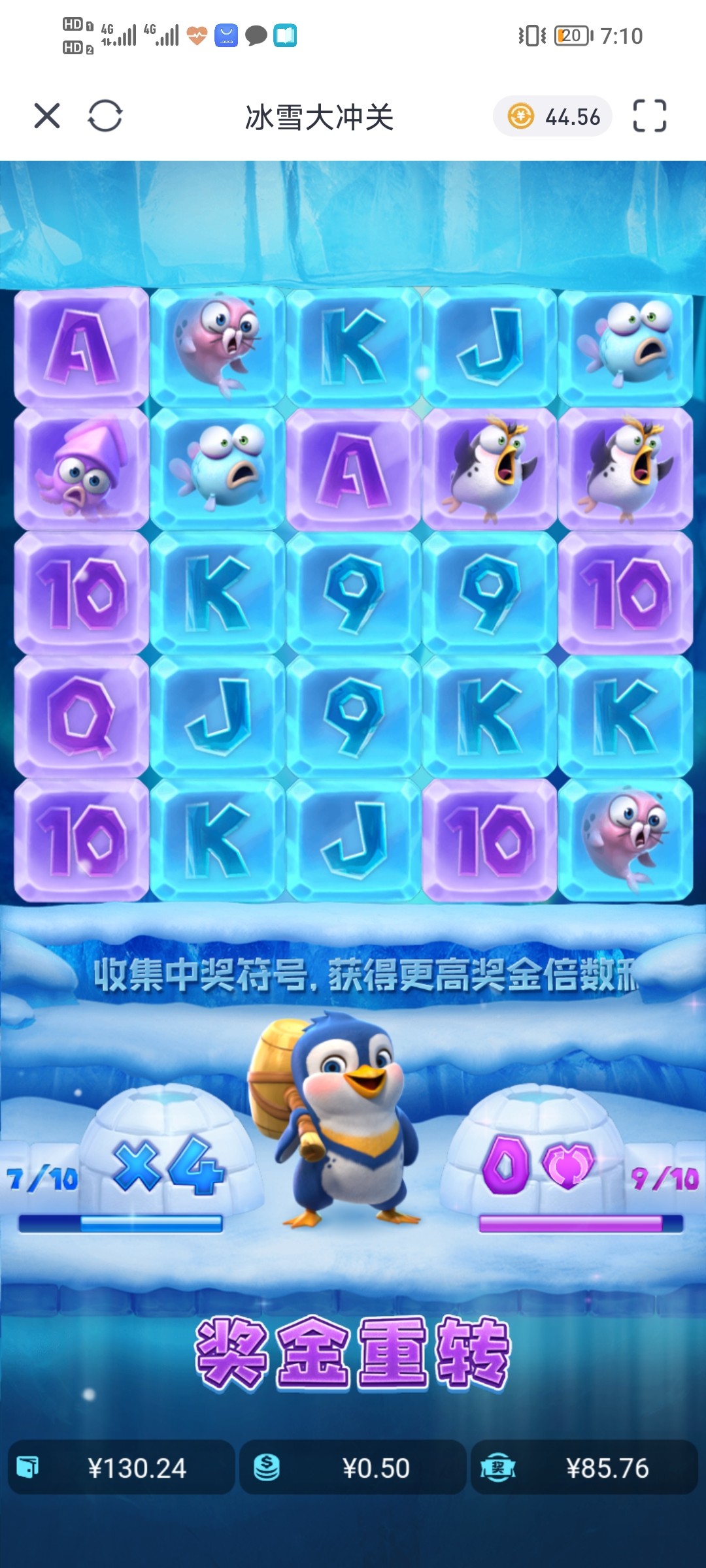Enter fullscreen mode

click(650, 116)
